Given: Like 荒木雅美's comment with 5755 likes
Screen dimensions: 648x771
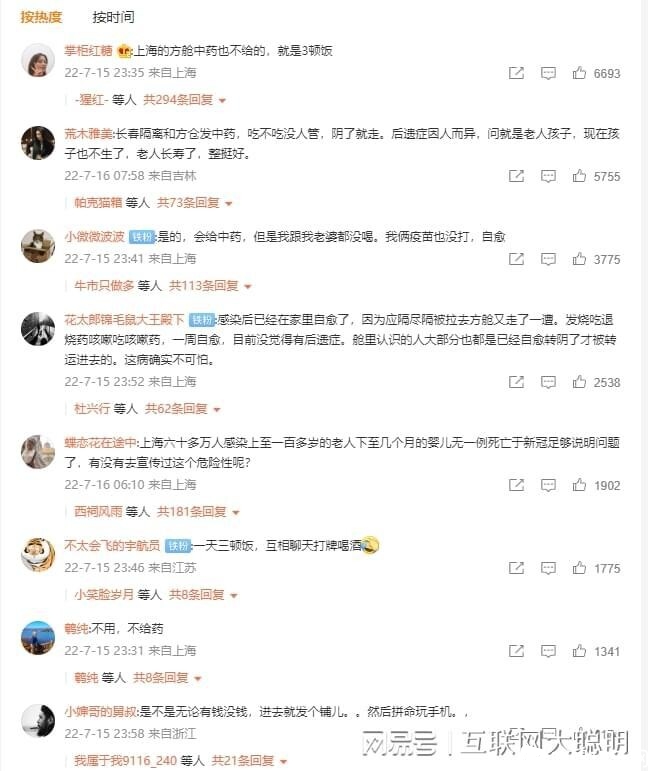Looking at the screenshot, I should pos(579,176).
